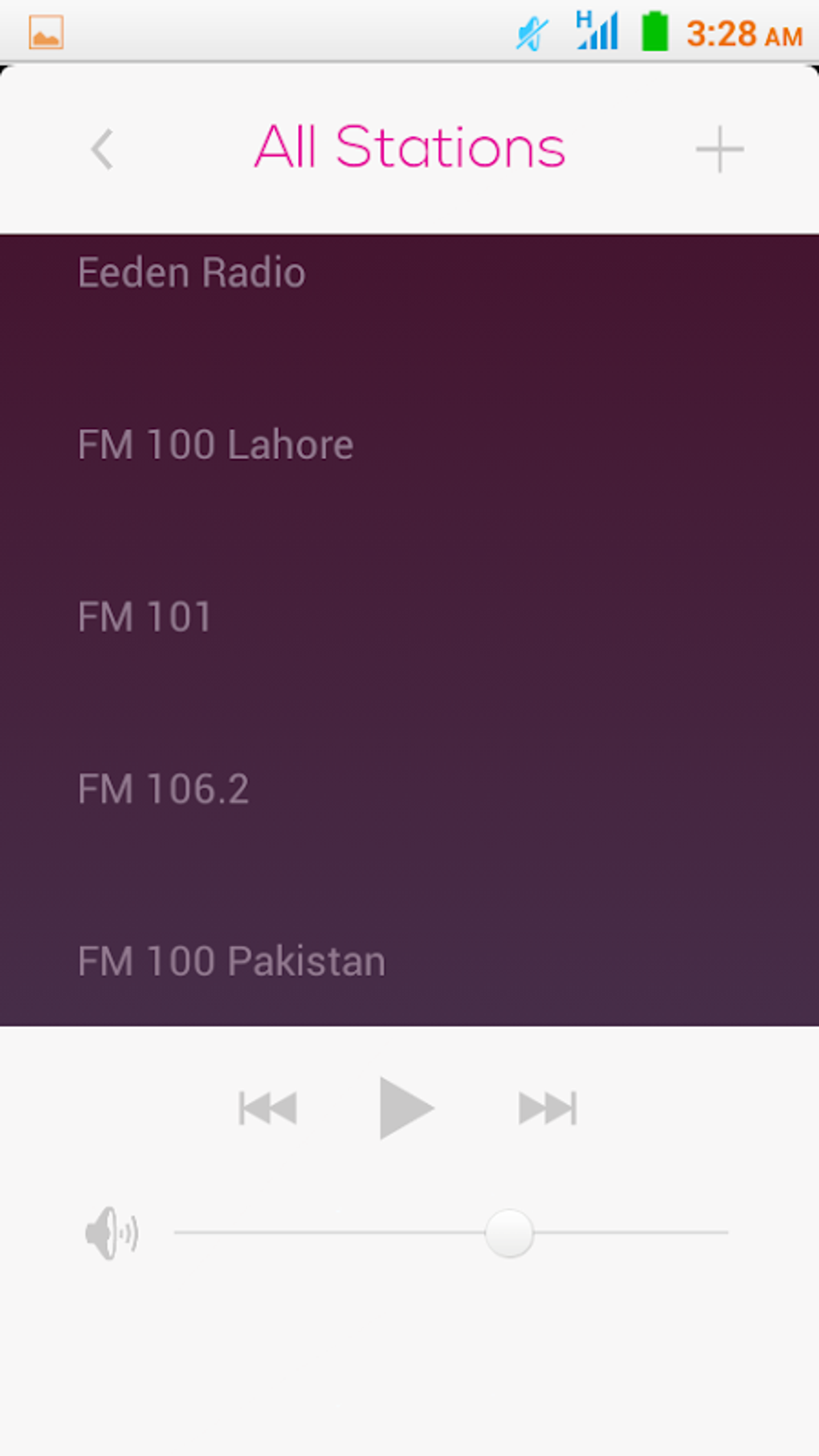Tap the skip-to-previous-station icon
Screen dimensions: 819x1456
[267, 1106]
